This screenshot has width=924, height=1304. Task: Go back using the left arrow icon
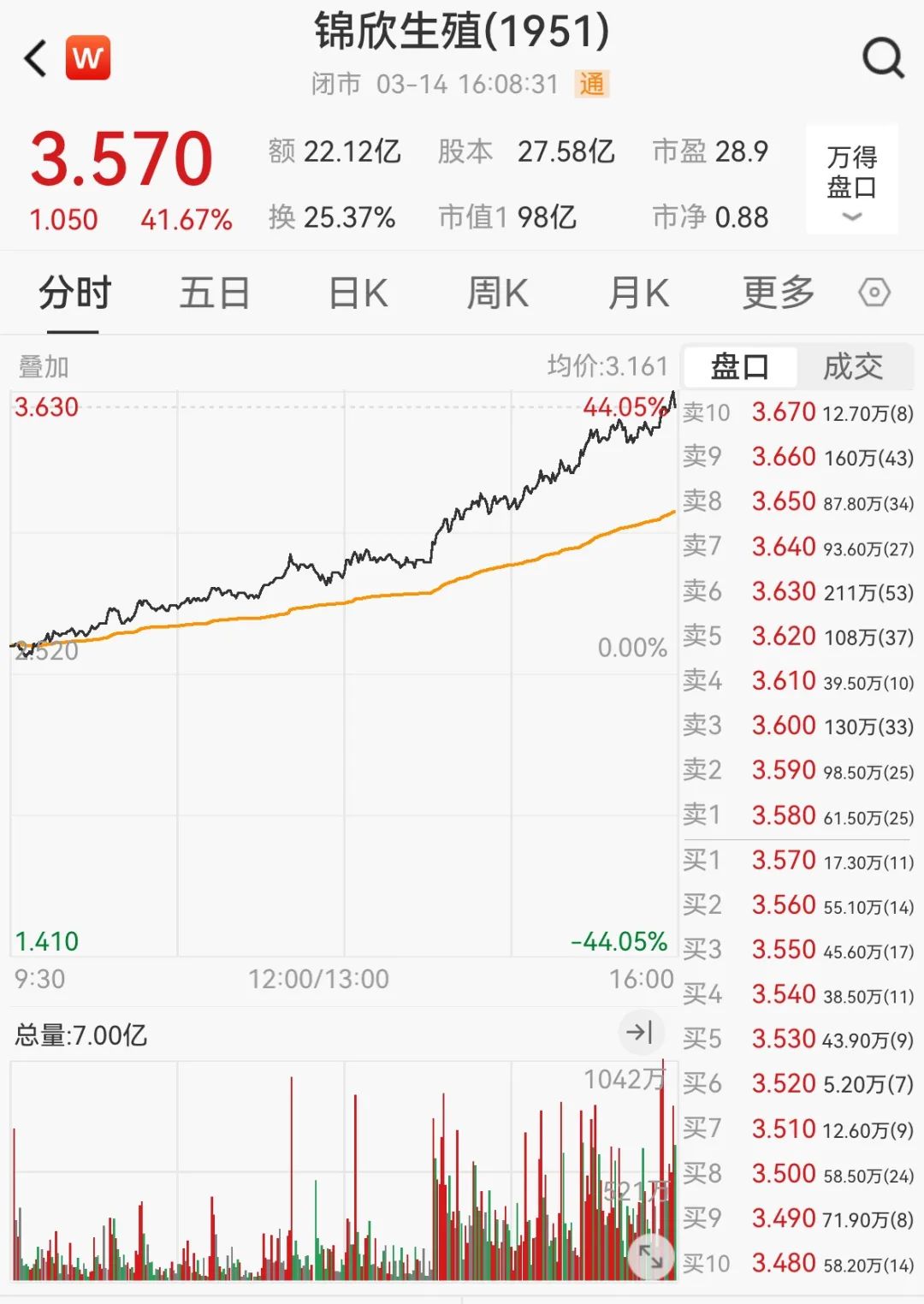(33, 60)
